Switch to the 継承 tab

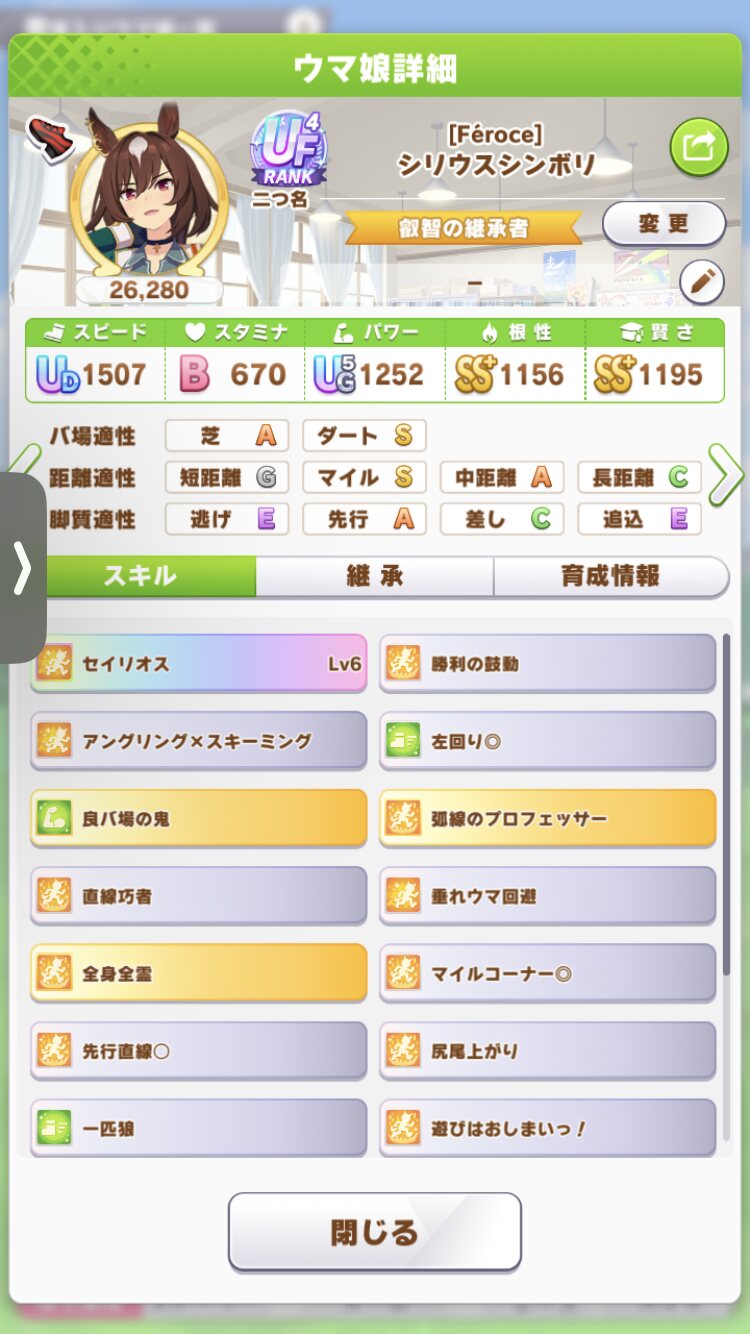[374, 576]
